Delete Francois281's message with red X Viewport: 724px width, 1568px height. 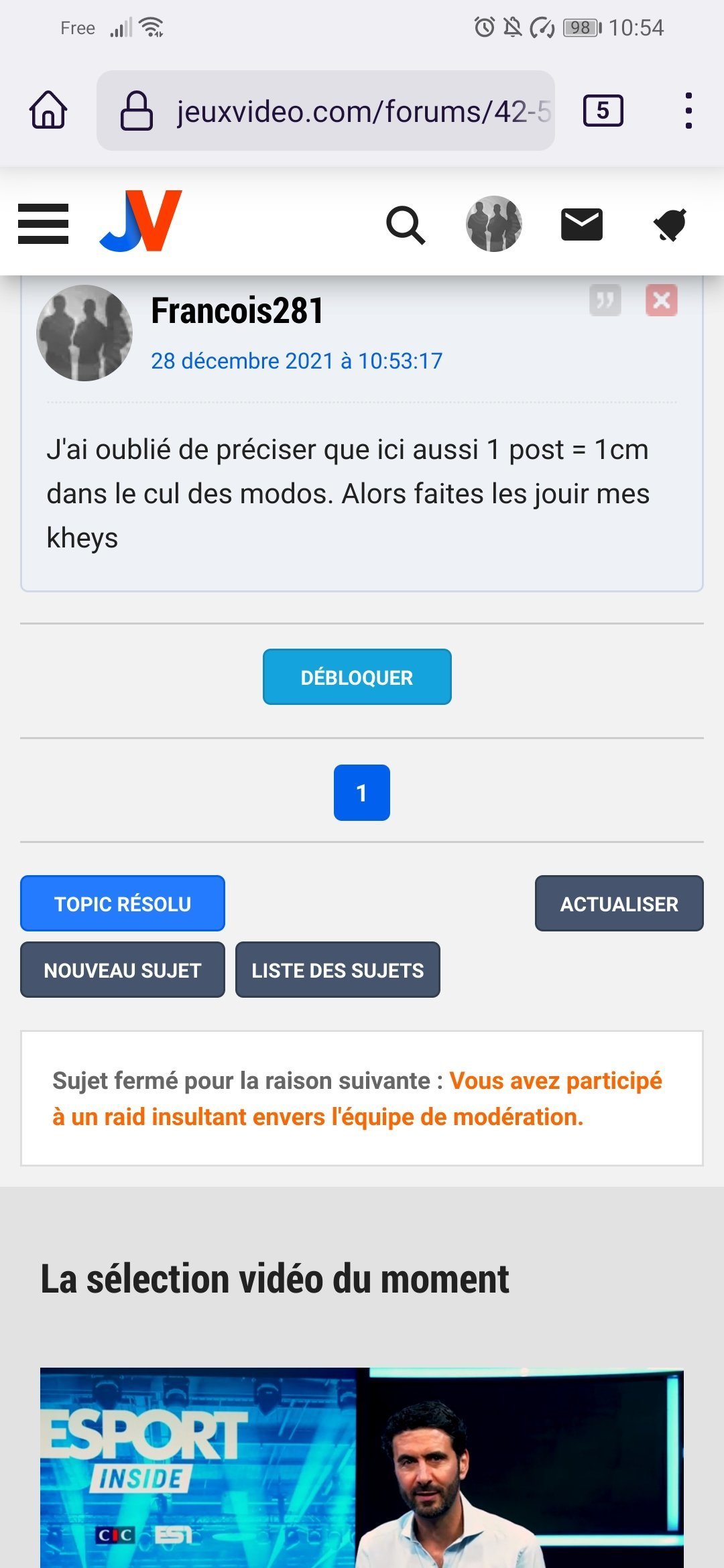661,300
